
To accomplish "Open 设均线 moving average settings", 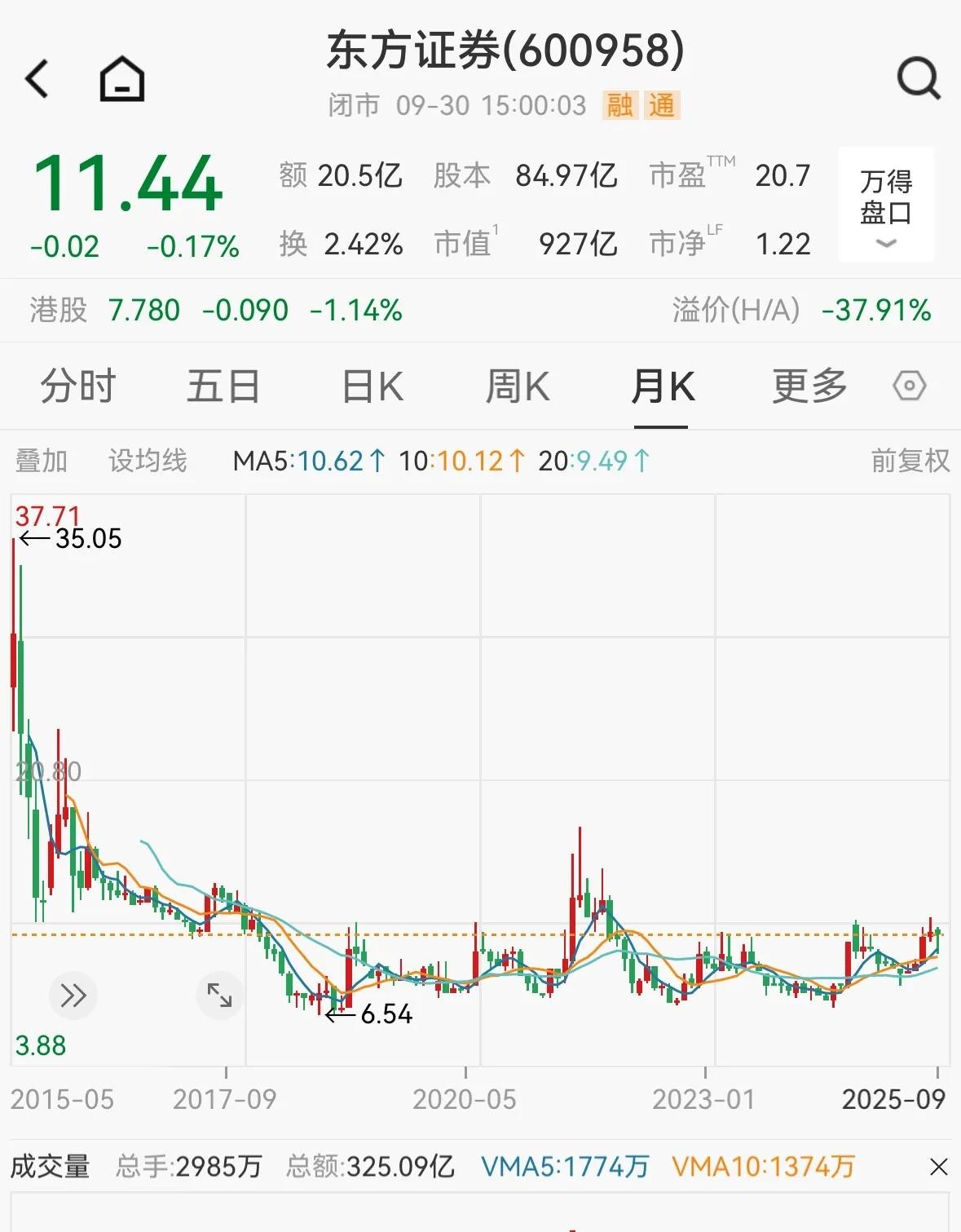I will pyautogui.click(x=148, y=461).
